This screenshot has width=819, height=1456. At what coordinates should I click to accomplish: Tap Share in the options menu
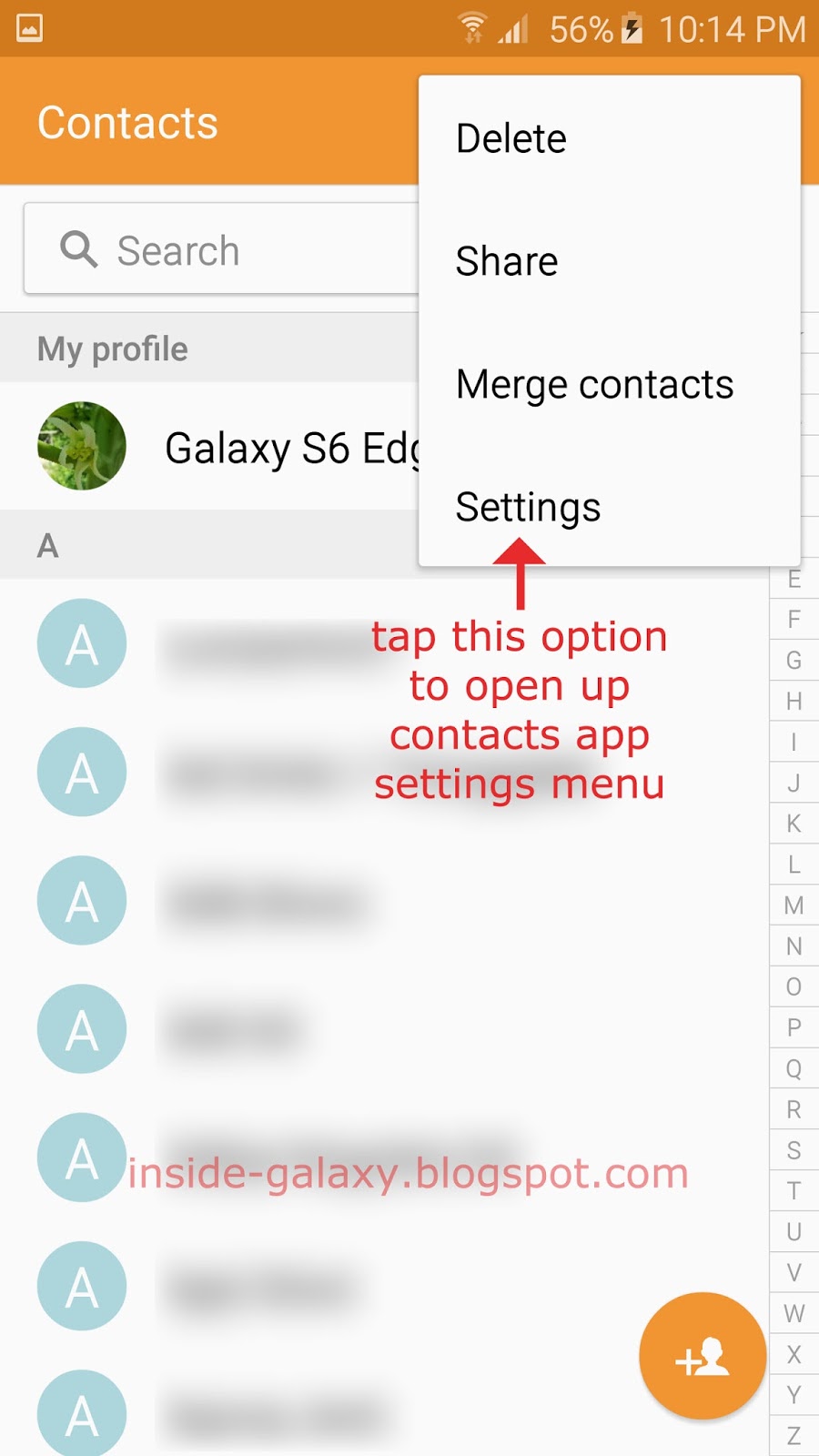point(507,261)
